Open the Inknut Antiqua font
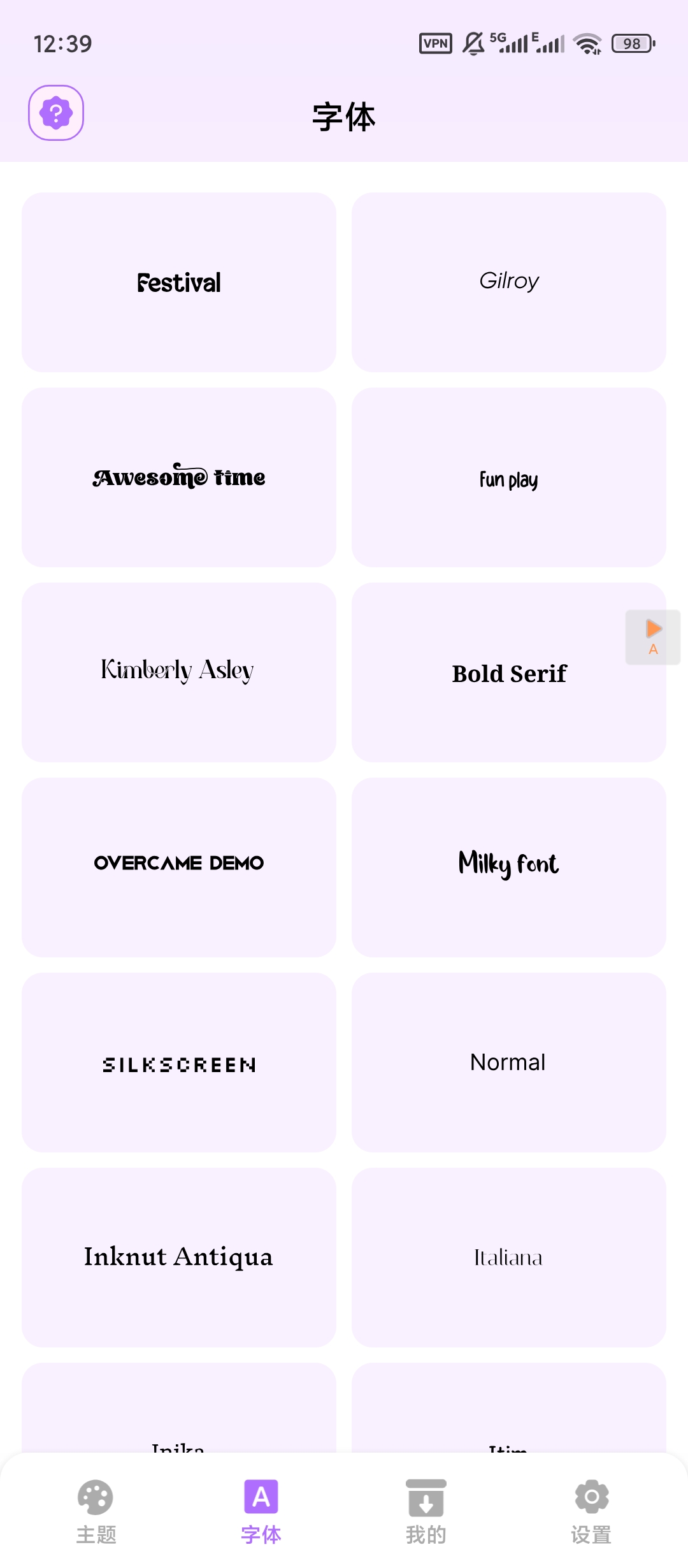Screen dimensions: 688x1568 point(179,1258)
